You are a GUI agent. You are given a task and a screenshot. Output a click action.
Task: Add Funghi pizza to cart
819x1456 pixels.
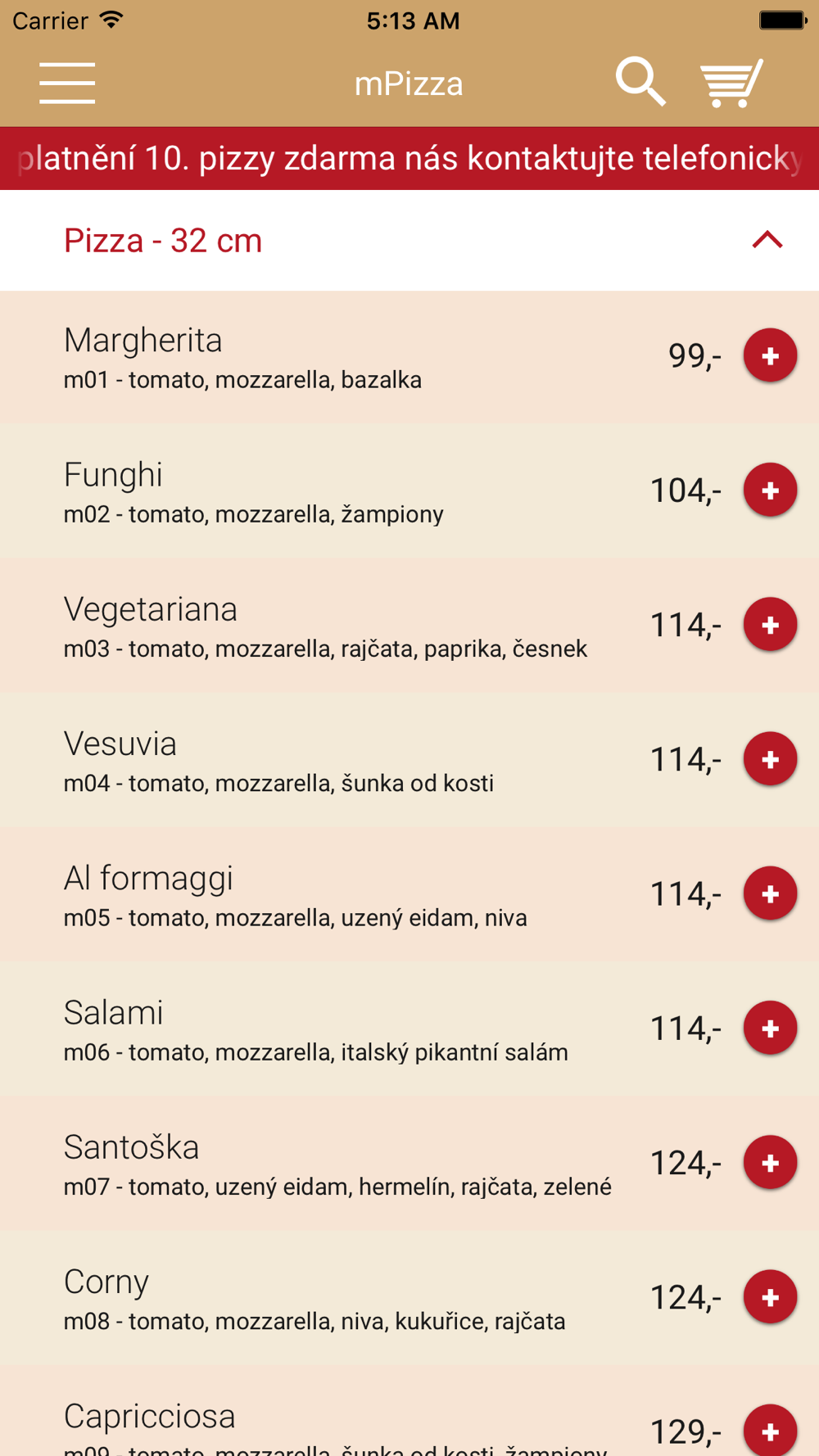pos(770,490)
